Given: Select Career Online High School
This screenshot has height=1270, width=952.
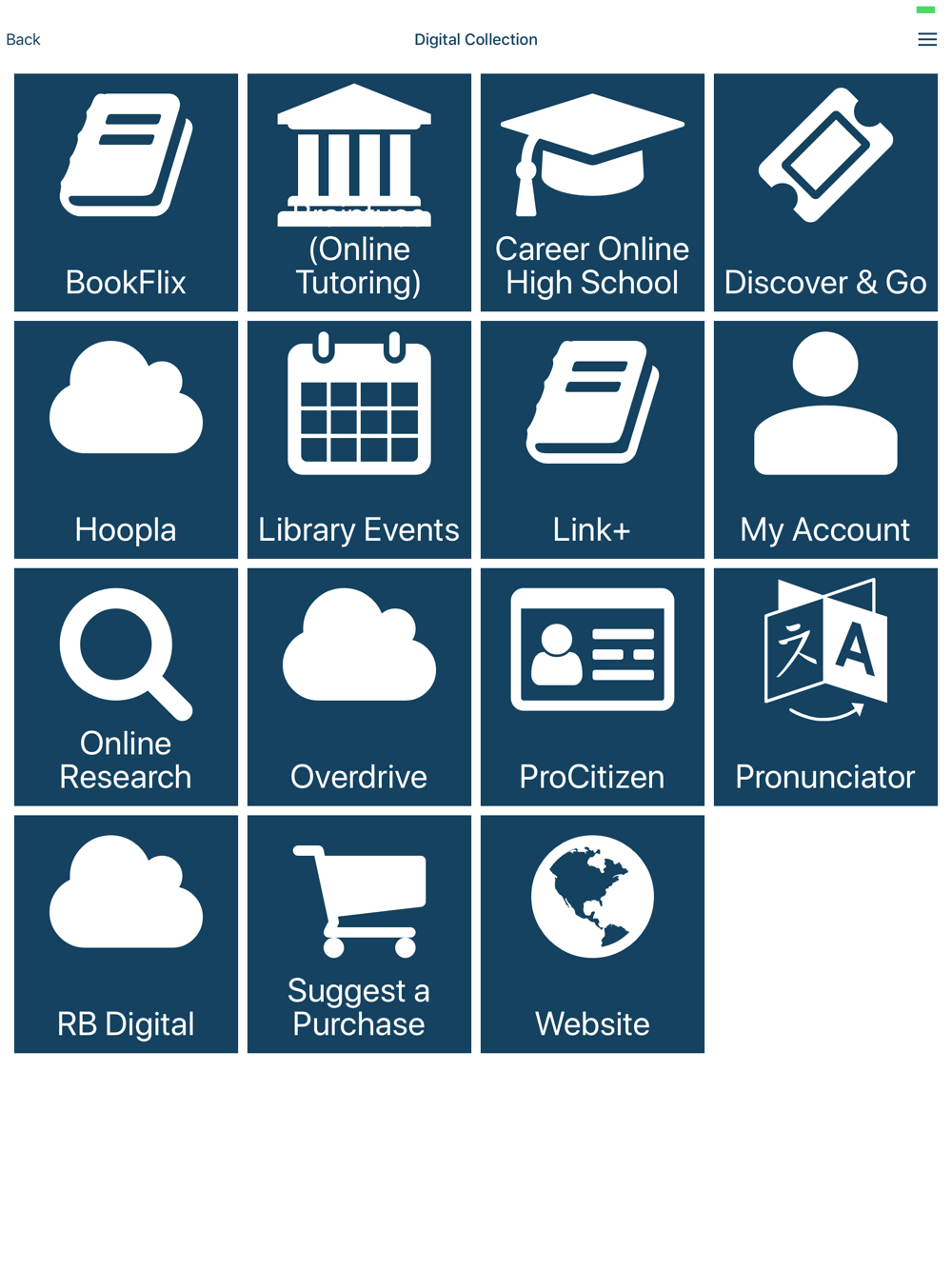Looking at the screenshot, I should (x=592, y=192).
